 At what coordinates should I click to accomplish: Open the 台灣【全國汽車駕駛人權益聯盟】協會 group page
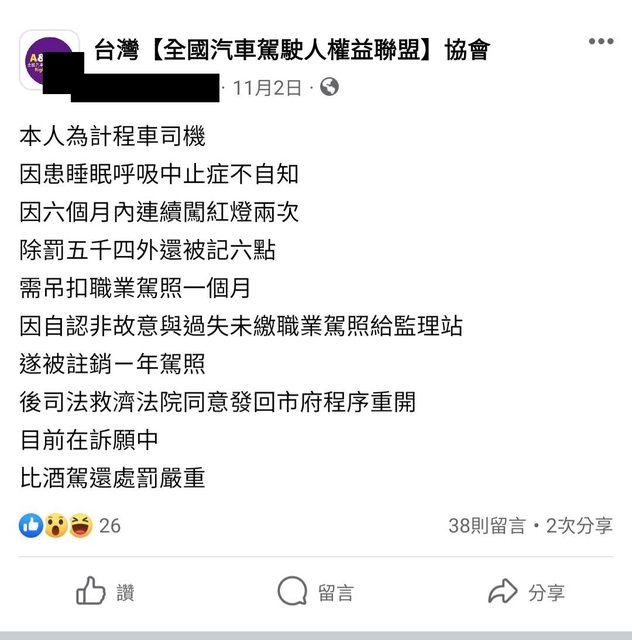[x=292, y=49]
